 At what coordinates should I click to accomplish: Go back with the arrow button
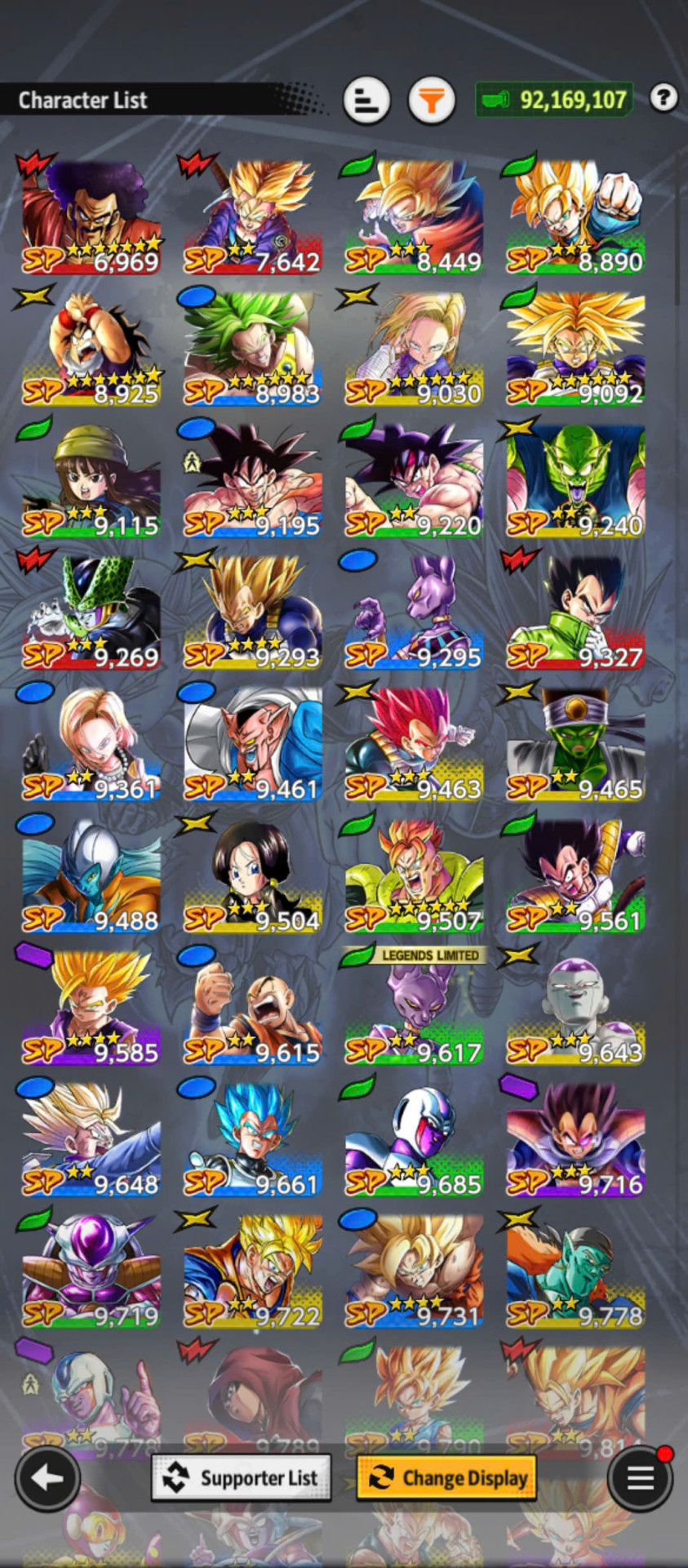[47, 1477]
